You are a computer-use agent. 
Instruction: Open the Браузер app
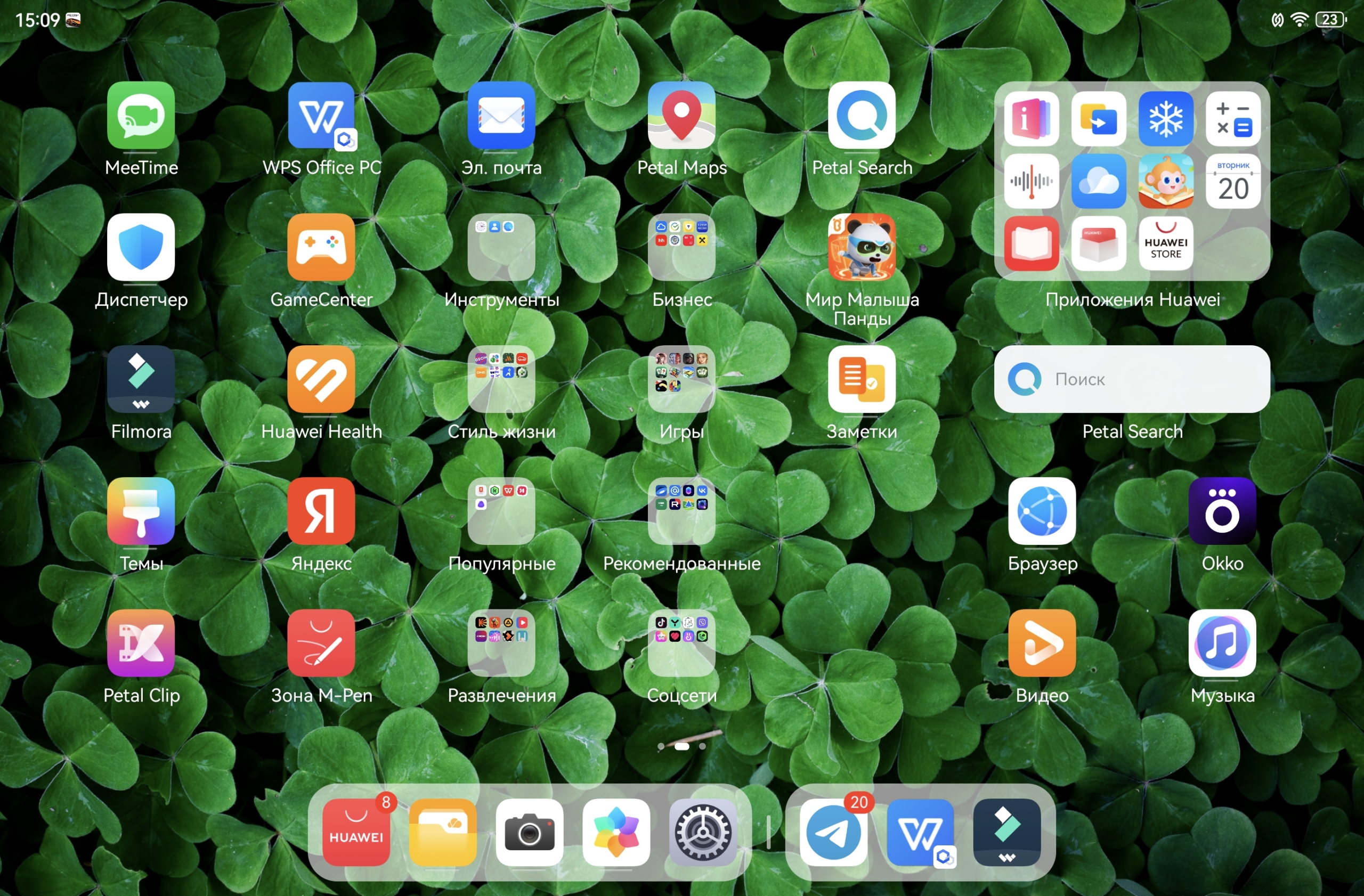(x=1042, y=510)
